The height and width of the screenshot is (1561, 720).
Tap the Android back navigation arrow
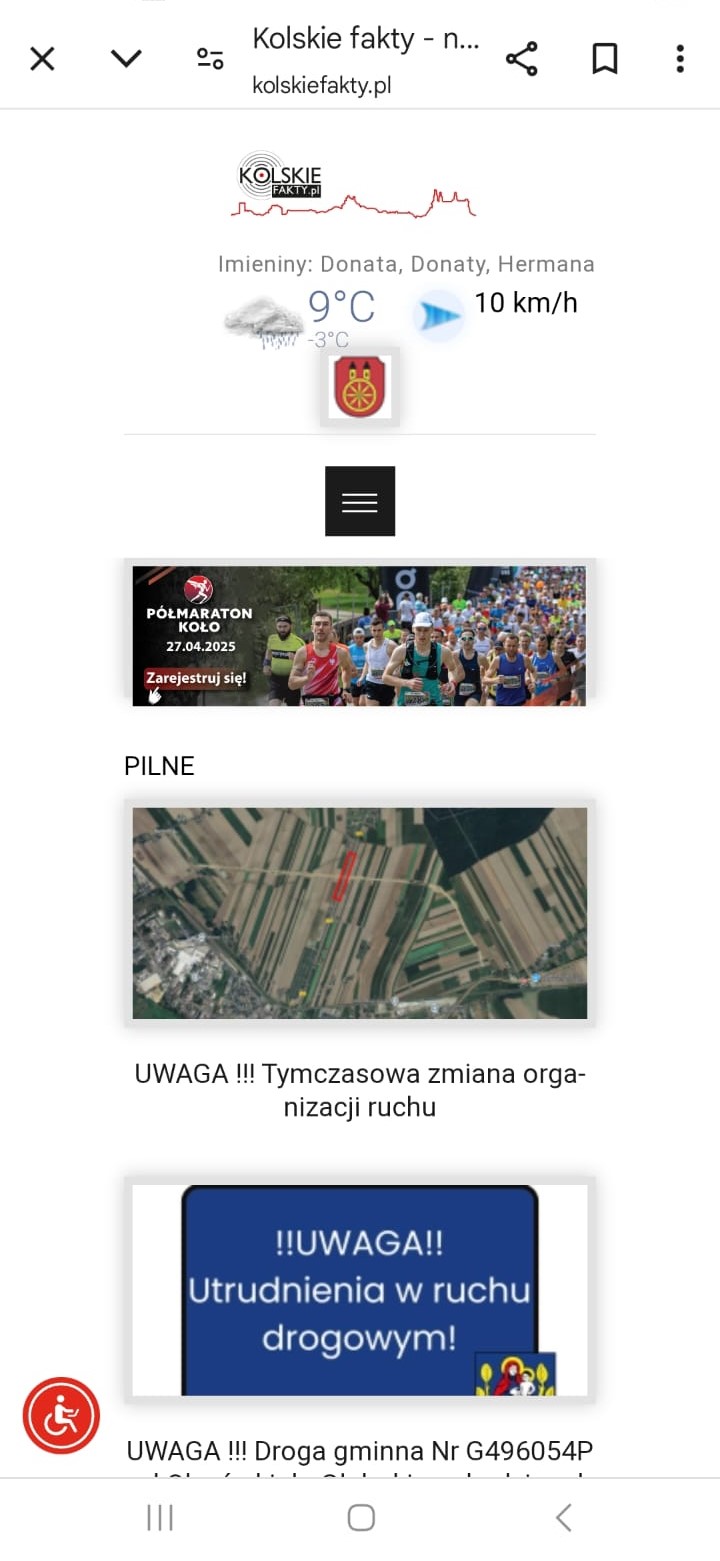coord(561,1517)
